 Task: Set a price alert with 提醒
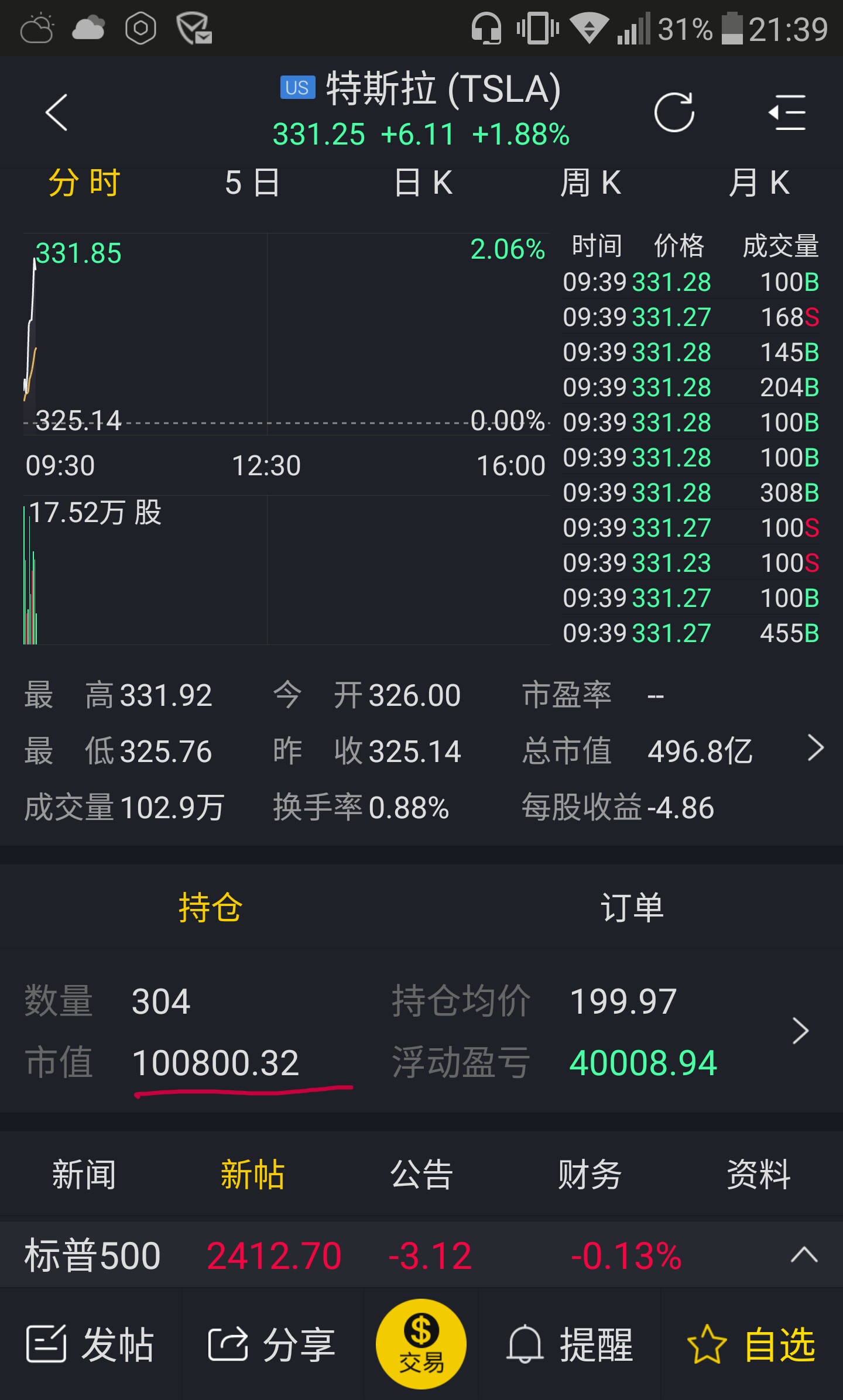tap(570, 1344)
